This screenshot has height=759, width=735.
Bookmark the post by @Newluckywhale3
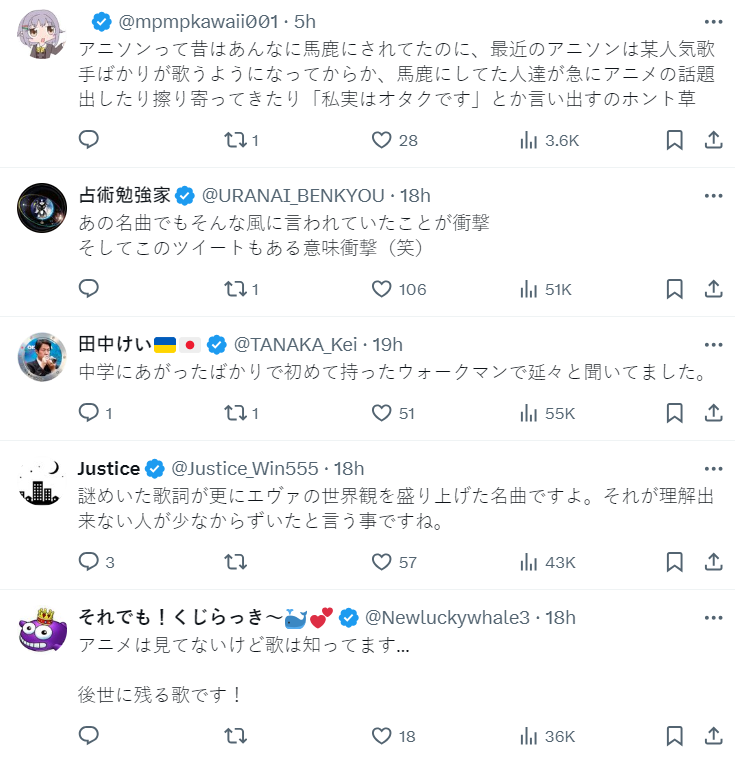pyautogui.click(x=674, y=736)
